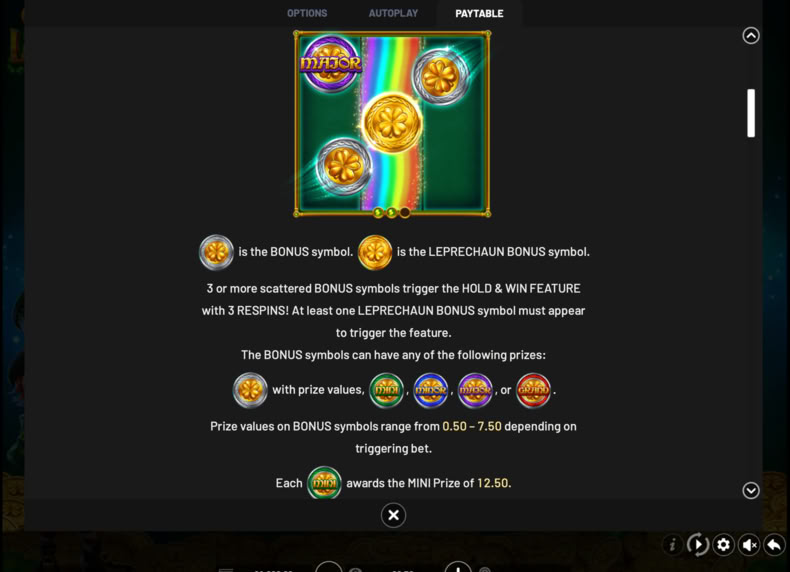Switch to the Options tab
Viewport: 790px width, 572px height.
click(307, 14)
